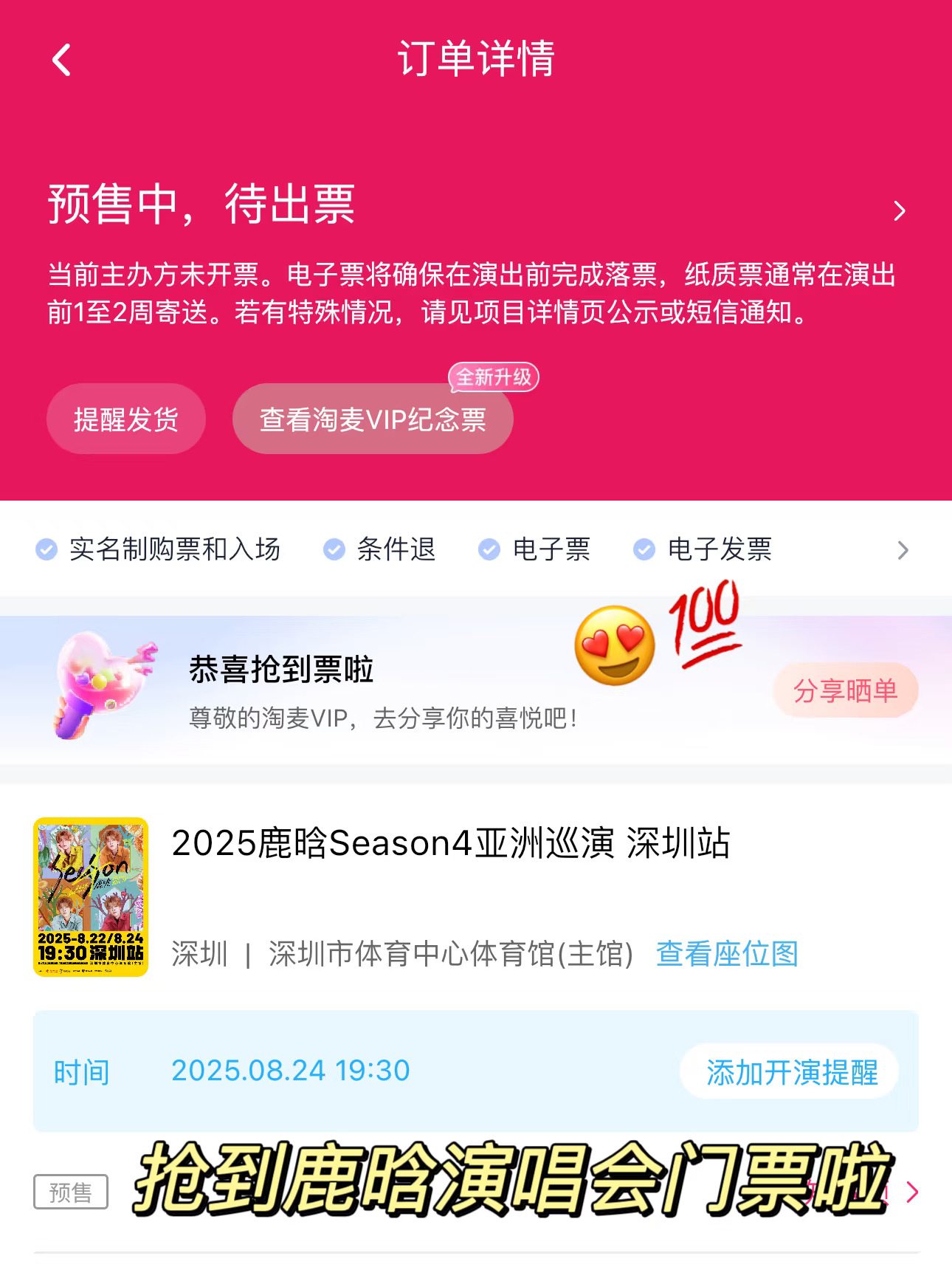Click the 条件退 checkmark icon

point(336,549)
